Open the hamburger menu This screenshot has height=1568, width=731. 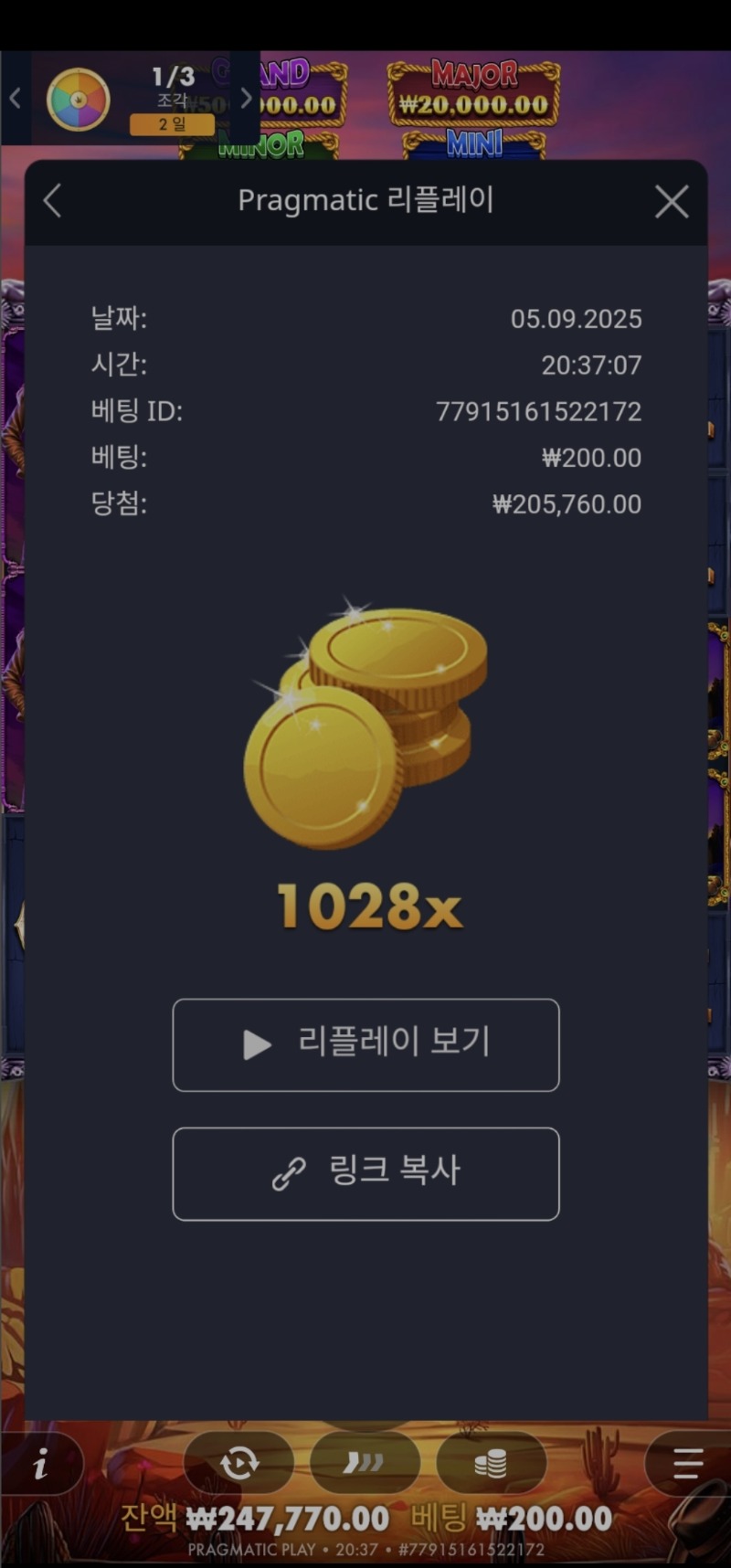click(687, 1464)
